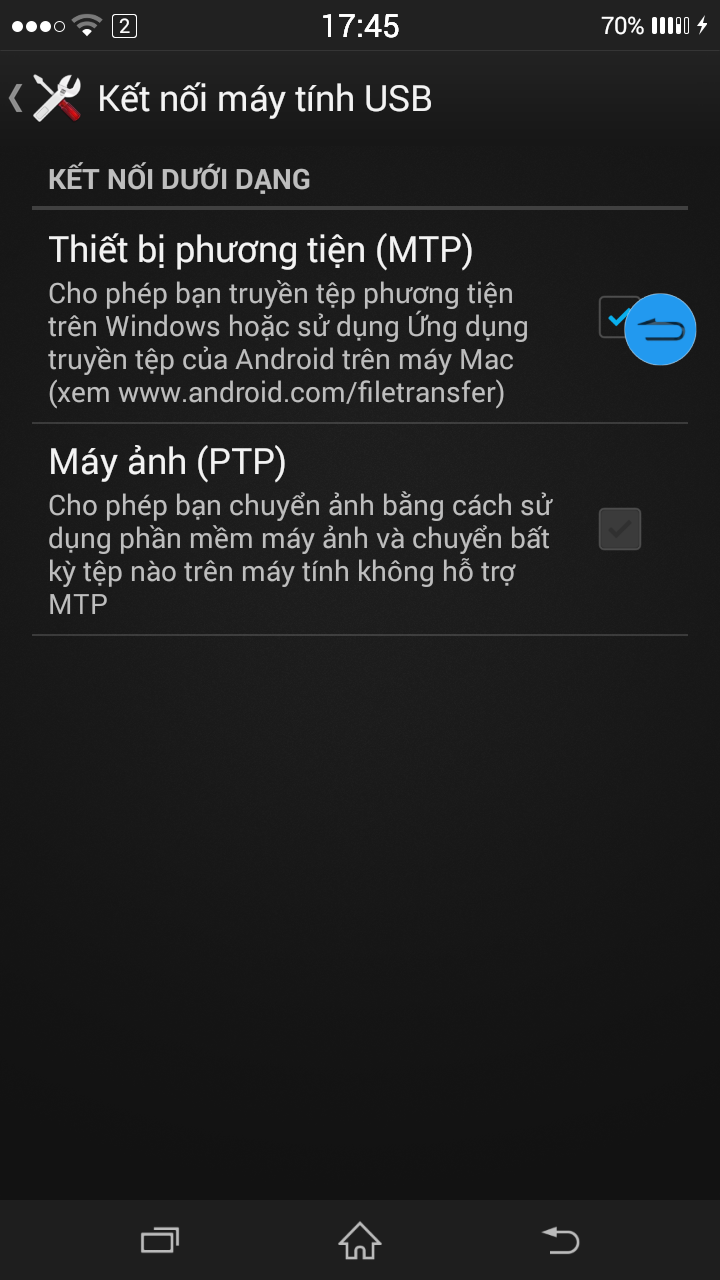The width and height of the screenshot is (720, 1280).
Task: Tap the blue floating back button
Action: 661,330
